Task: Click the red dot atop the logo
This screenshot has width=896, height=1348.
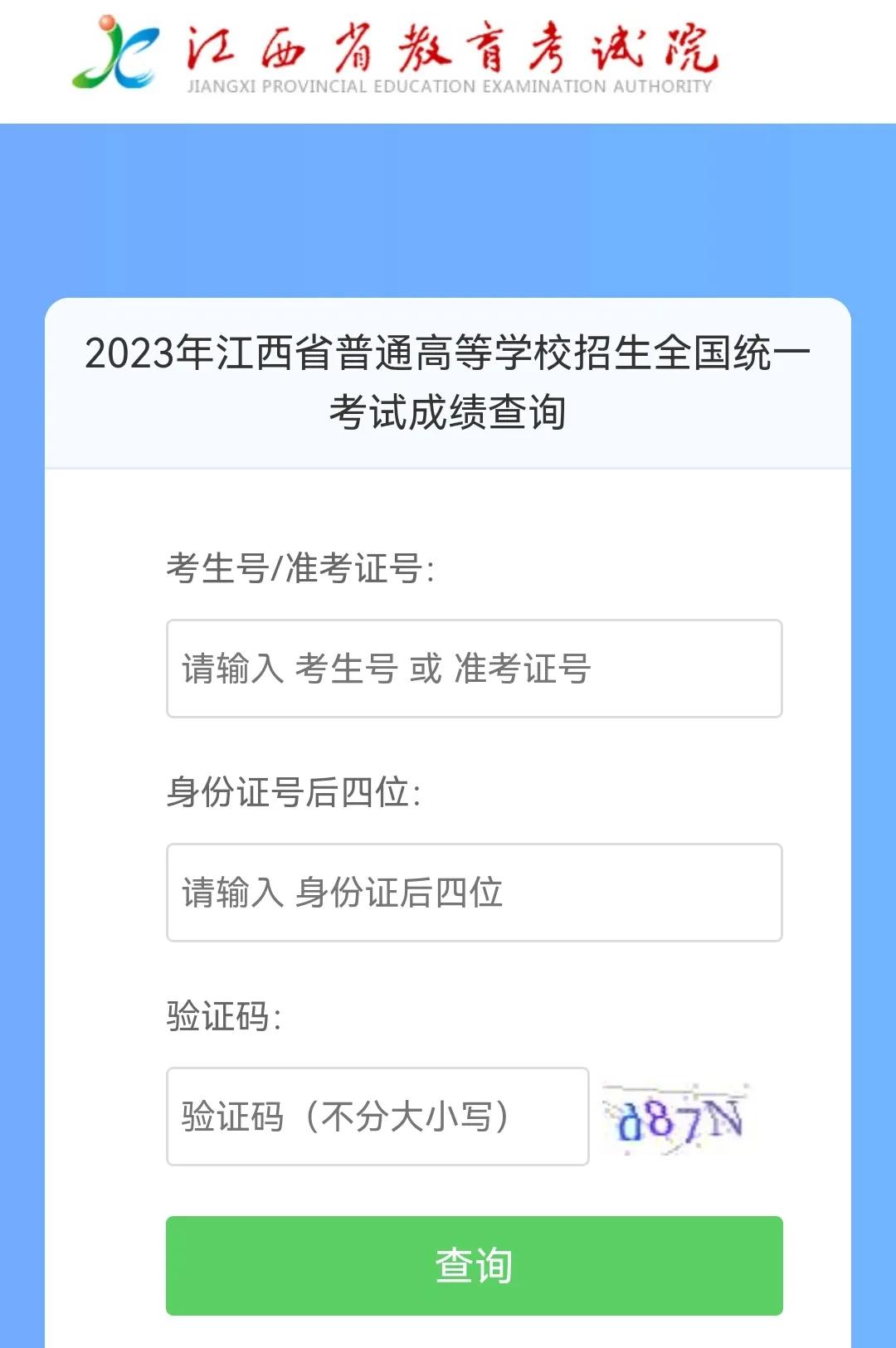Action: click(x=106, y=21)
